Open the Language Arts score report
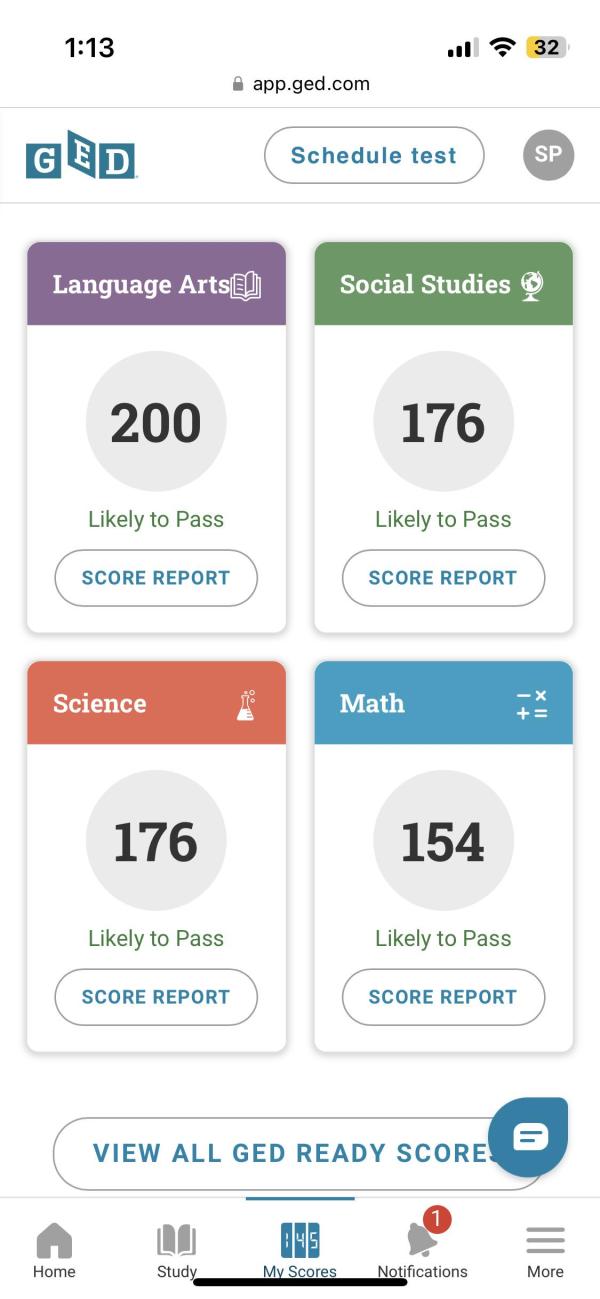Image resolution: width=600 pixels, height=1299 pixels. tap(156, 578)
